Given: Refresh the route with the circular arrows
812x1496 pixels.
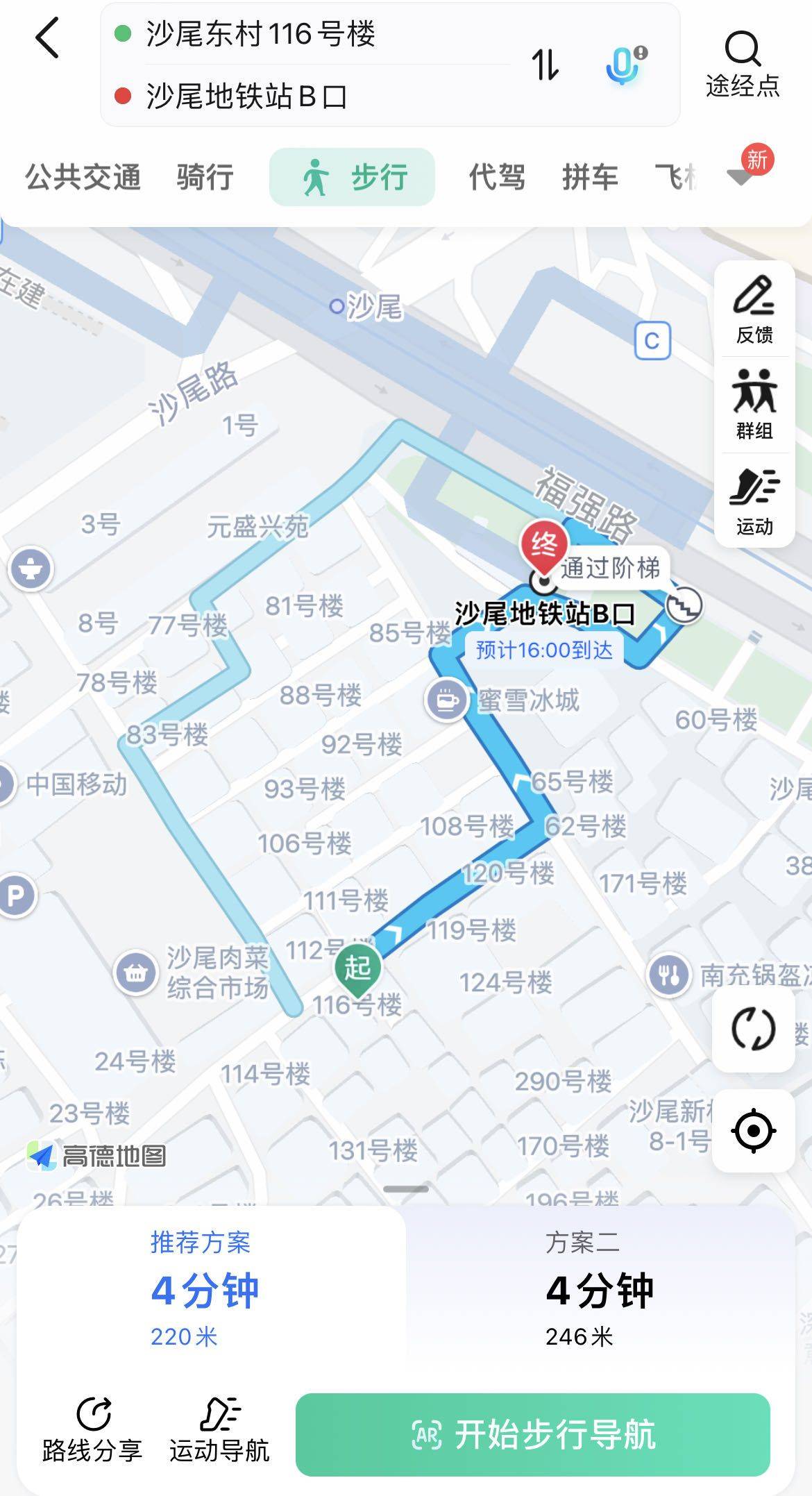Looking at the screenshot, I should point(754,1029).
